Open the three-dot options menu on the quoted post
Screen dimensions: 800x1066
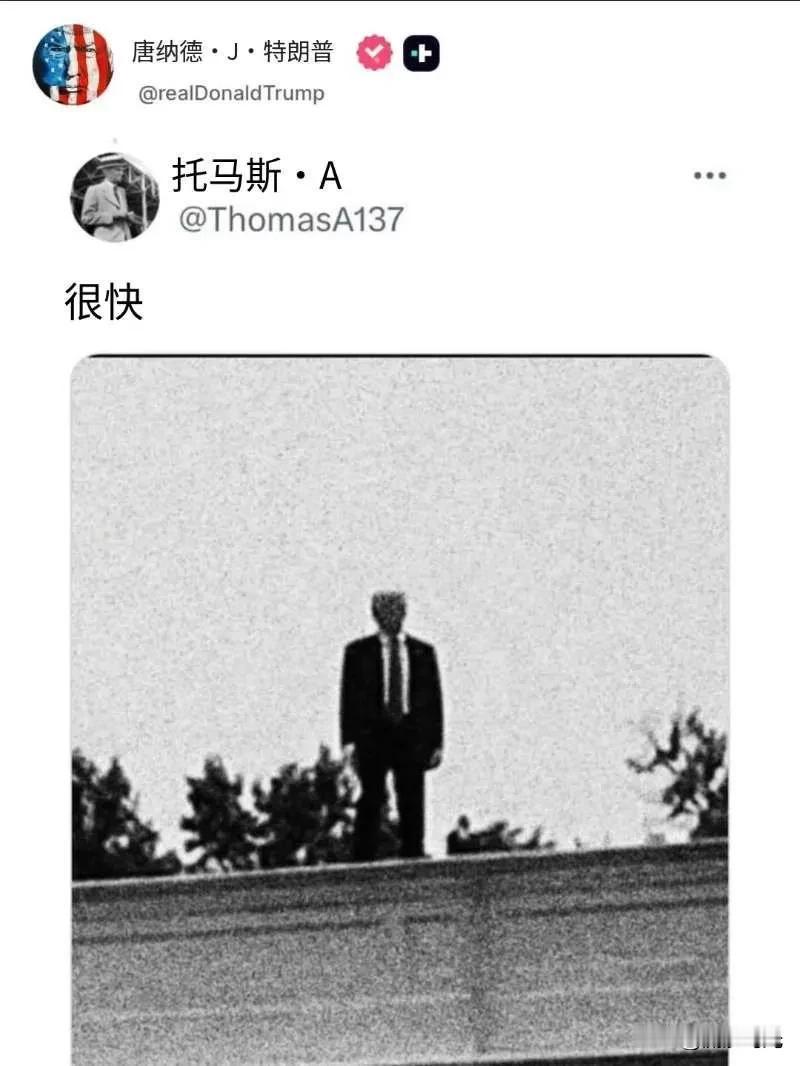pos(711,175)
